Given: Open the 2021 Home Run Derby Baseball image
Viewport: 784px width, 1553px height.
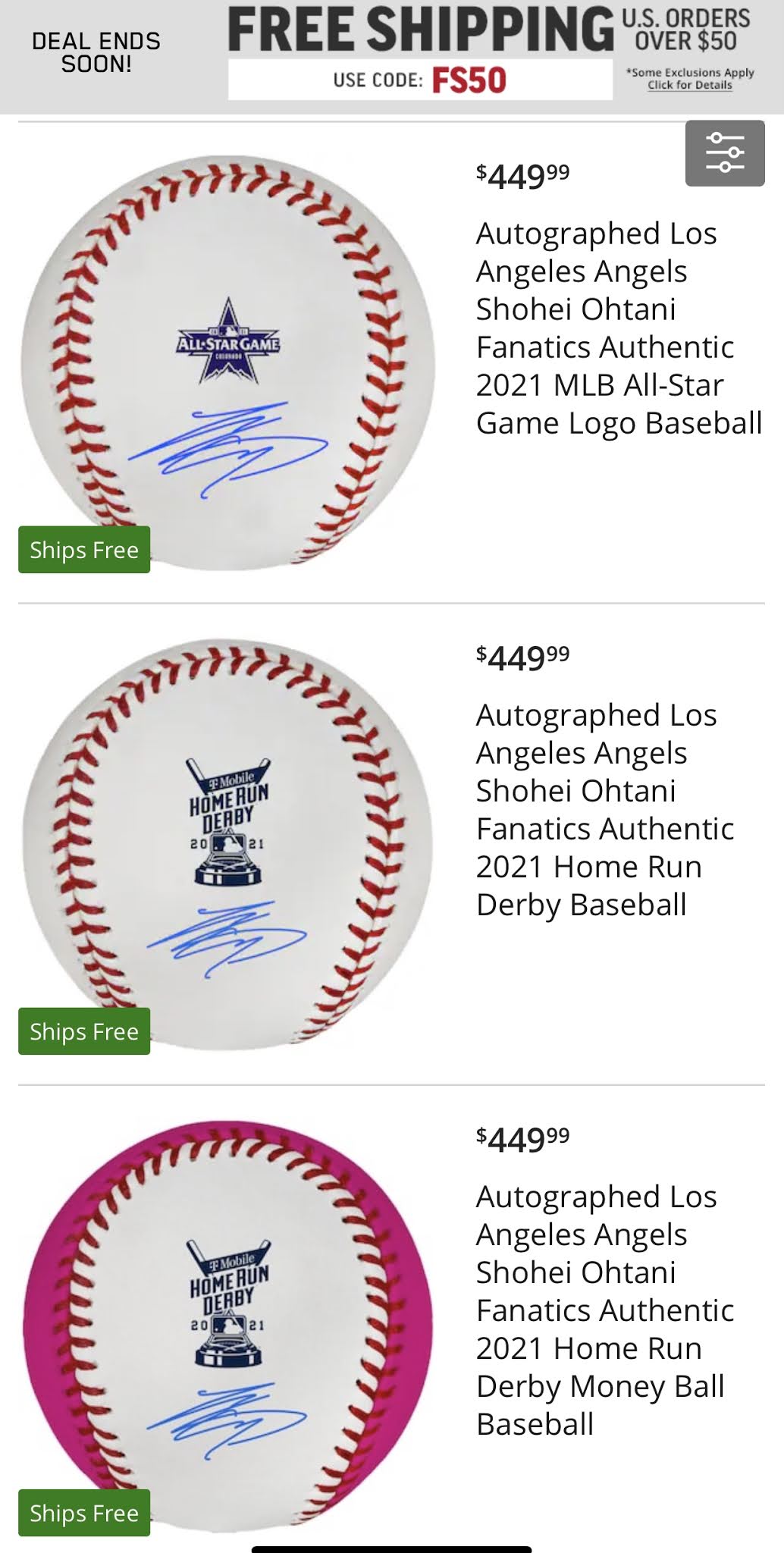Looking at the screenshot, I should click(227, 843).
